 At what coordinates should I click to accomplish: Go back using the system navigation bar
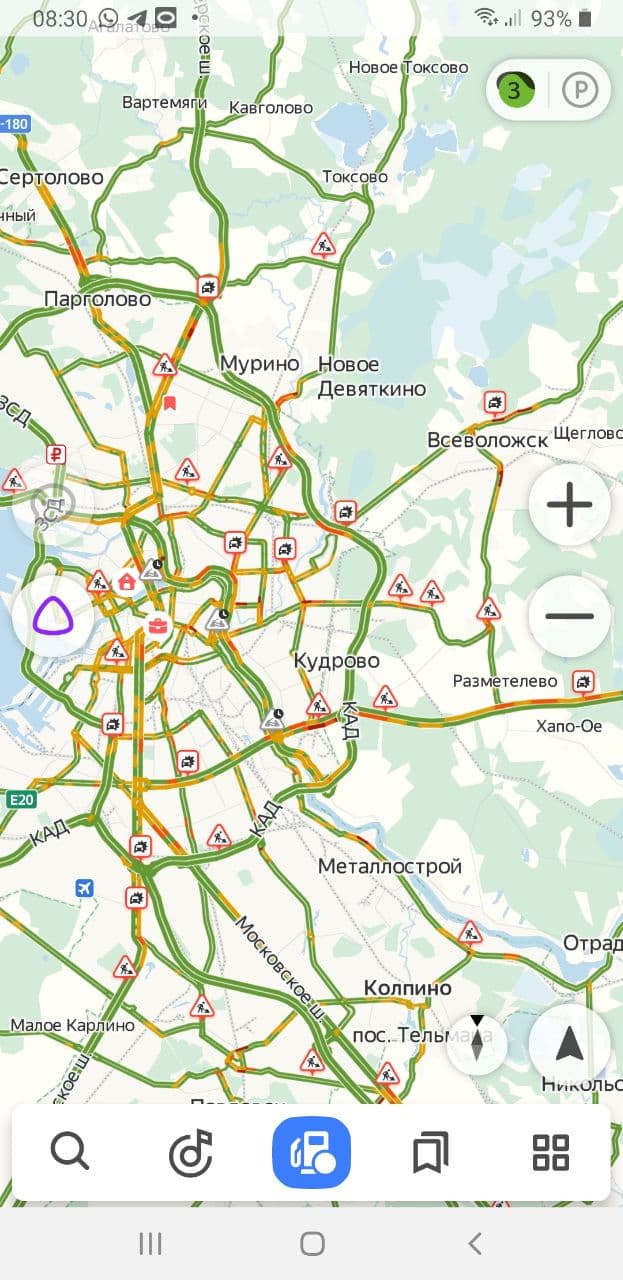(474, 1243)
